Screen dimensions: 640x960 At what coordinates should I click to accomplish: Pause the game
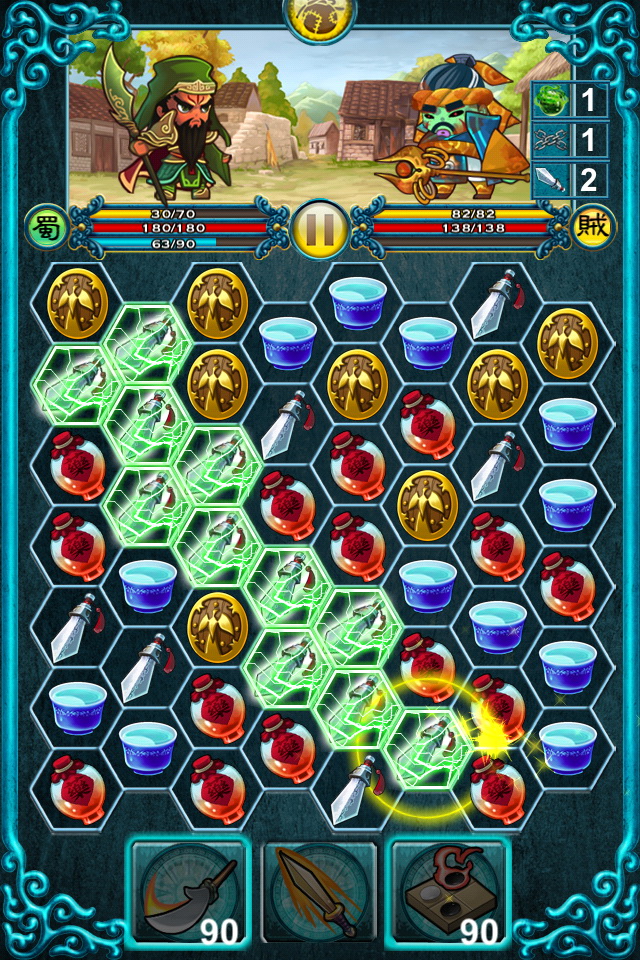(320, 229)
